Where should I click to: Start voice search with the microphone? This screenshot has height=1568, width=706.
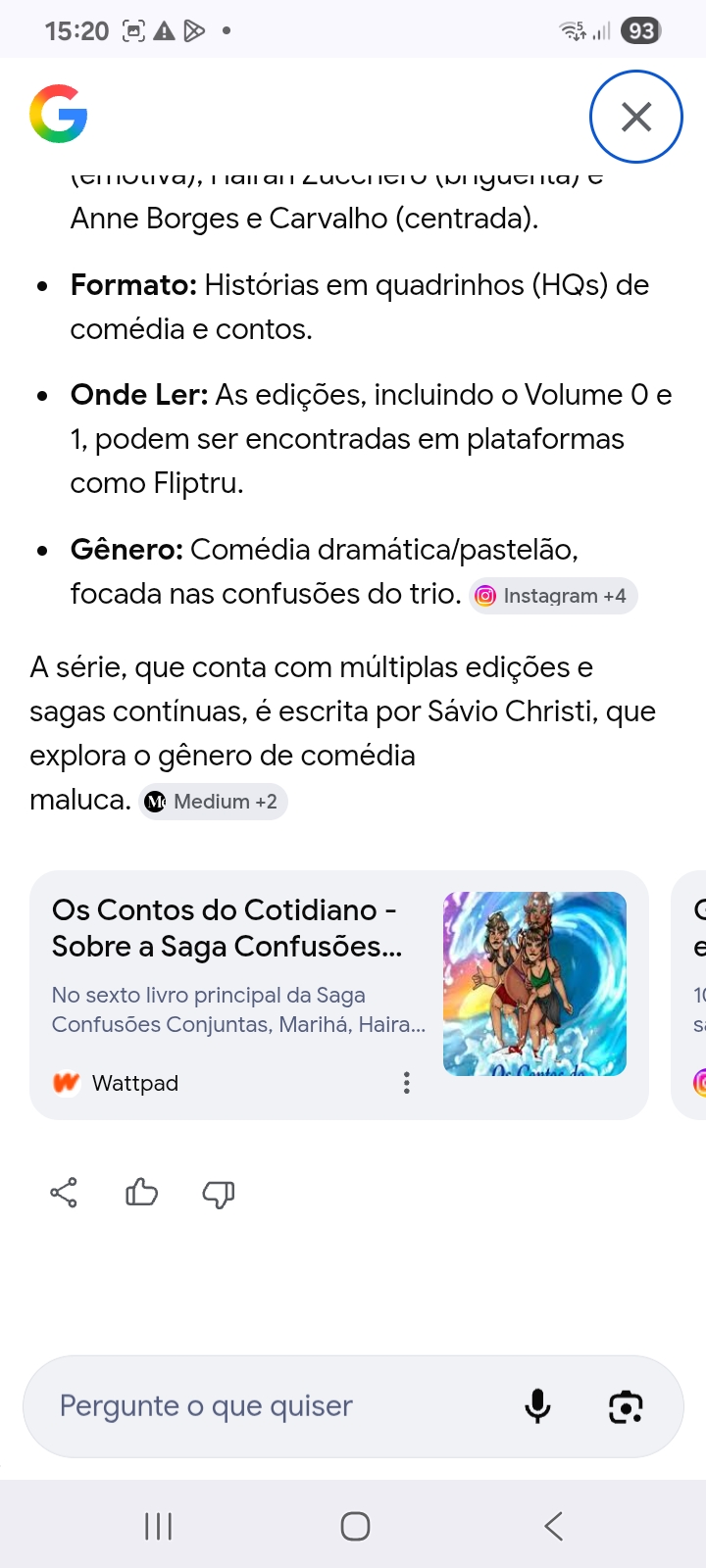(537, 1406)
